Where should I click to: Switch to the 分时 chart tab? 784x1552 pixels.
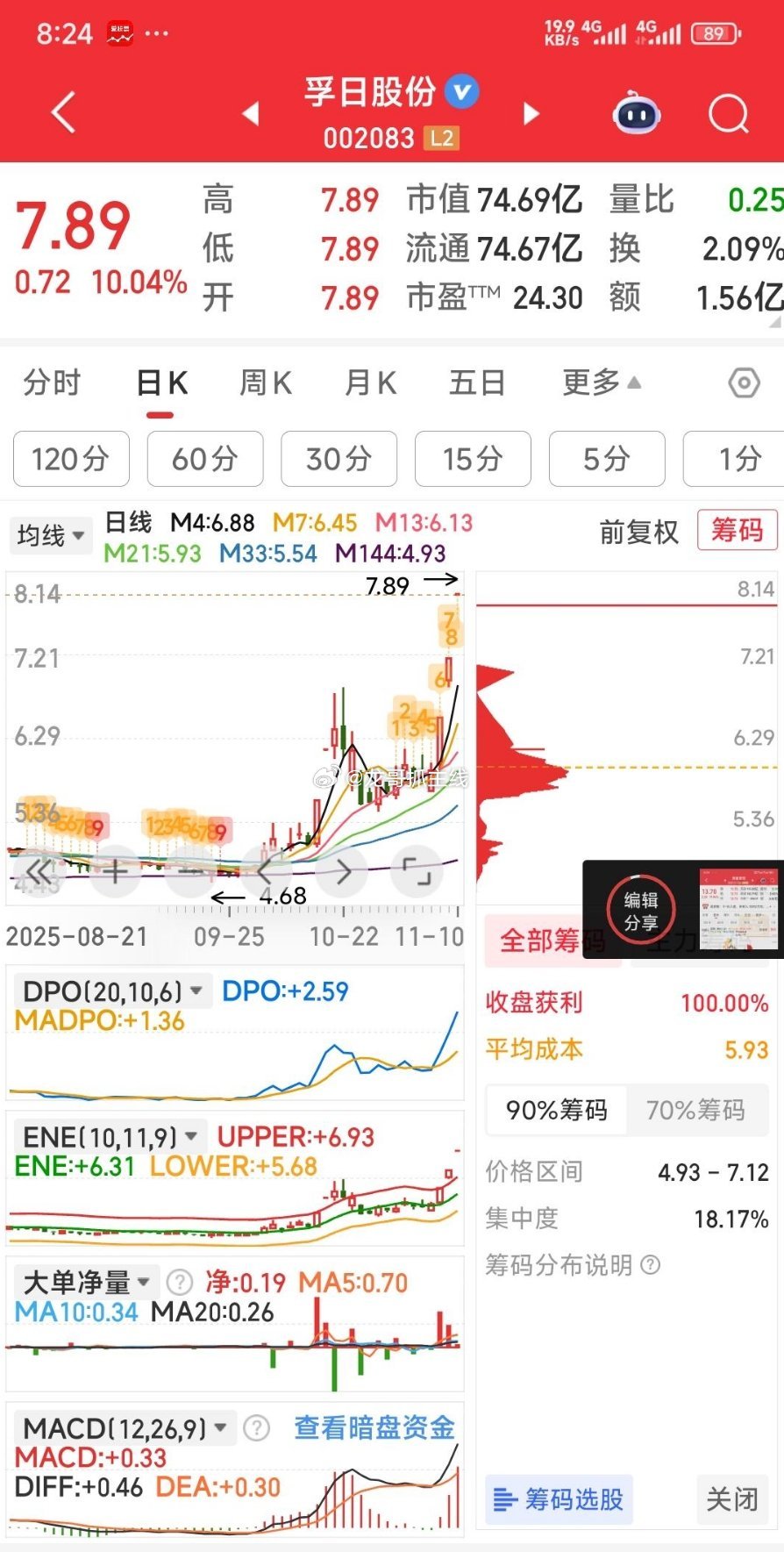(52, 383)
